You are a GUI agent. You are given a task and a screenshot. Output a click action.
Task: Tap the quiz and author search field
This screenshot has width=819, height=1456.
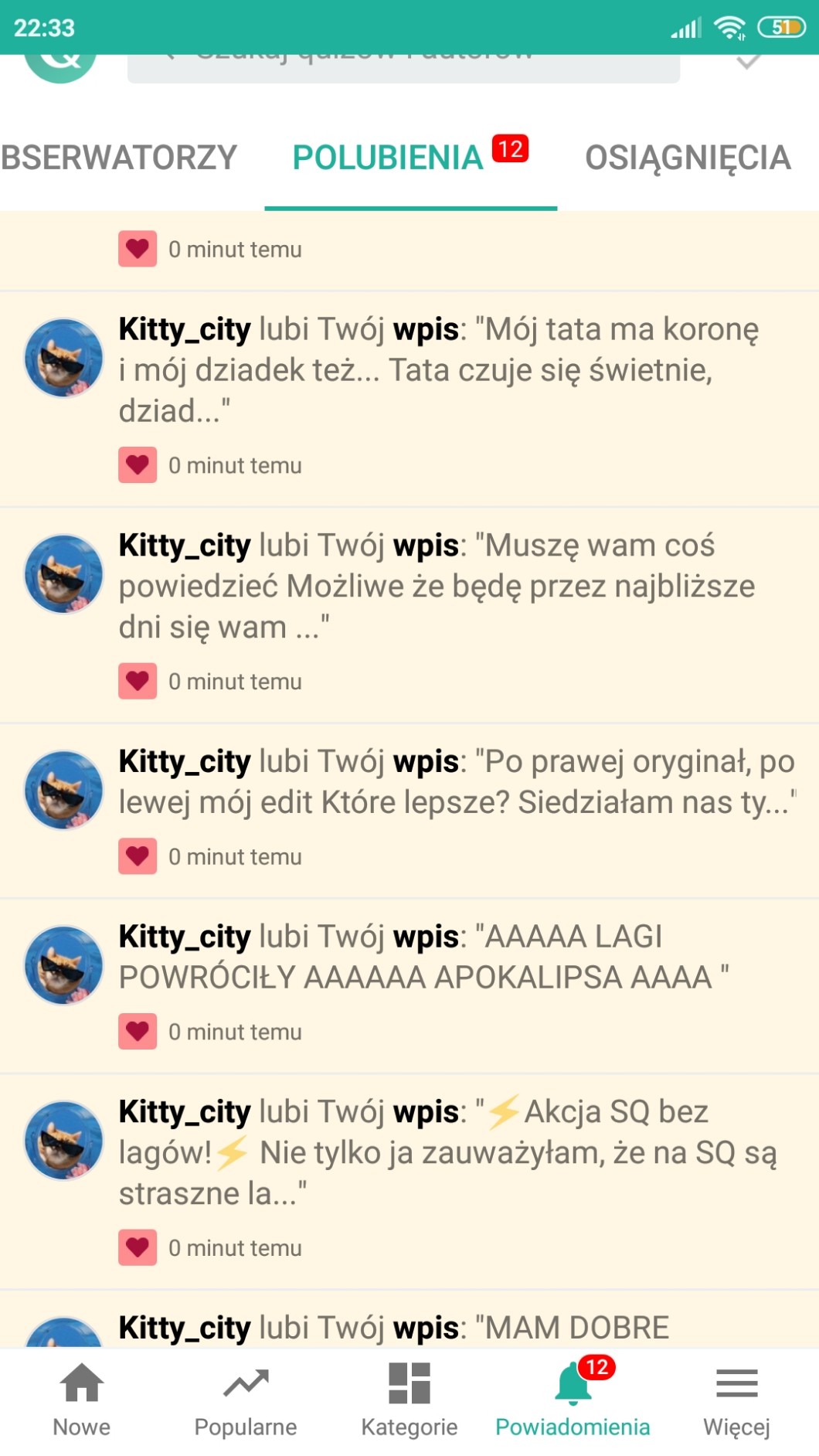pos(403,65)
